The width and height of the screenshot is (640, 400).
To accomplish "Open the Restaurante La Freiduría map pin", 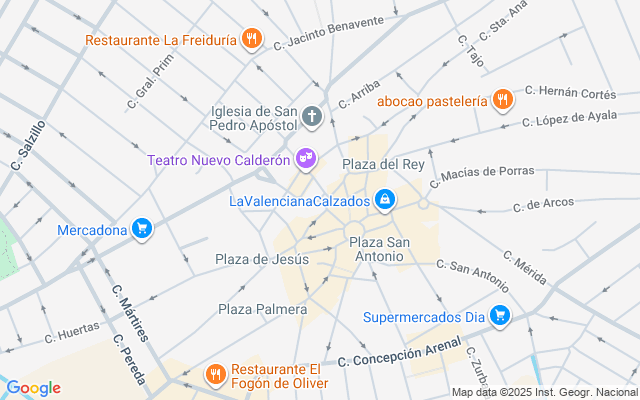I will coord(251,40).
